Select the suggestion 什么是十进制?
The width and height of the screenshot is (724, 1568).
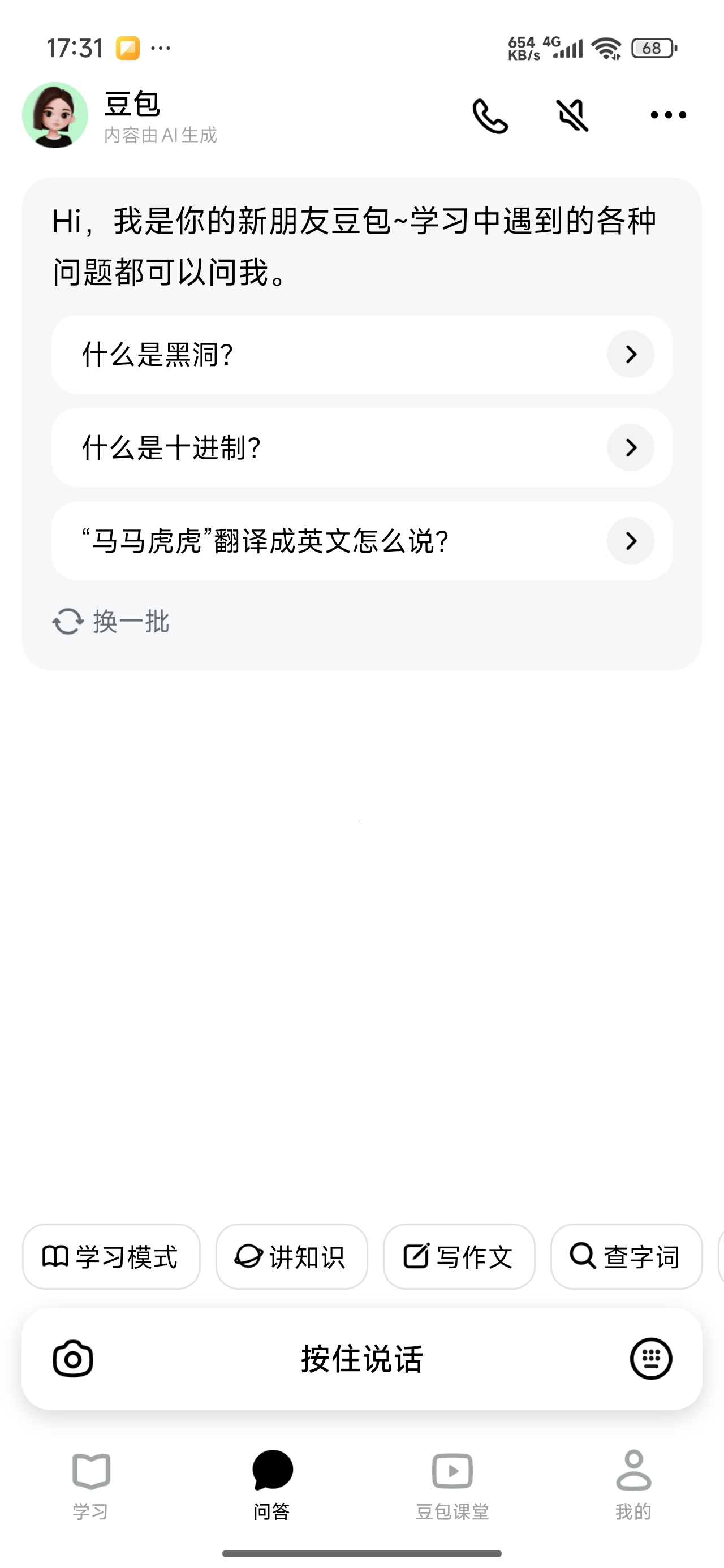pos(361,447)
